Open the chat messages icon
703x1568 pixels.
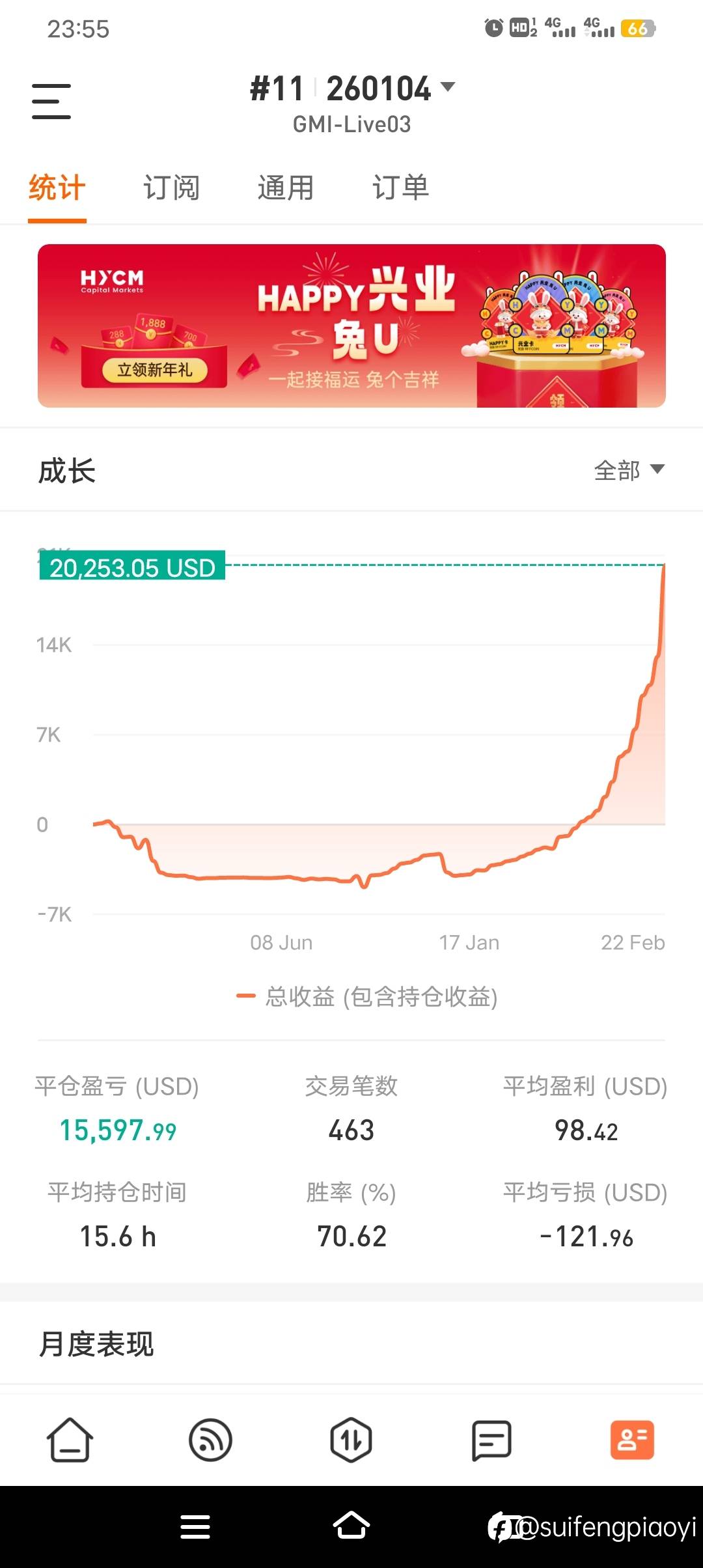(491, 1441)
